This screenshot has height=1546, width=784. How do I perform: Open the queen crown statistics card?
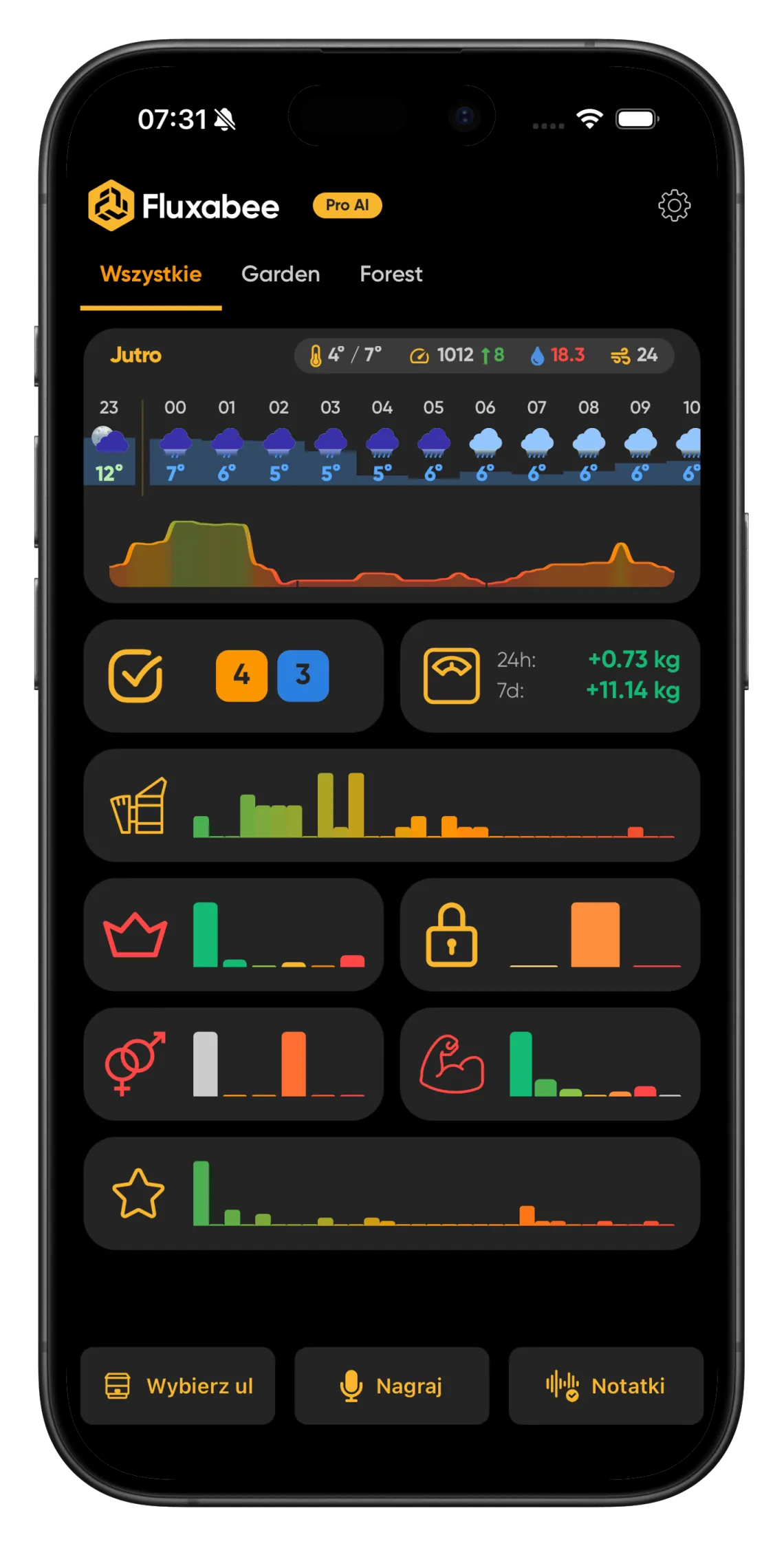(x=234, y=934)
